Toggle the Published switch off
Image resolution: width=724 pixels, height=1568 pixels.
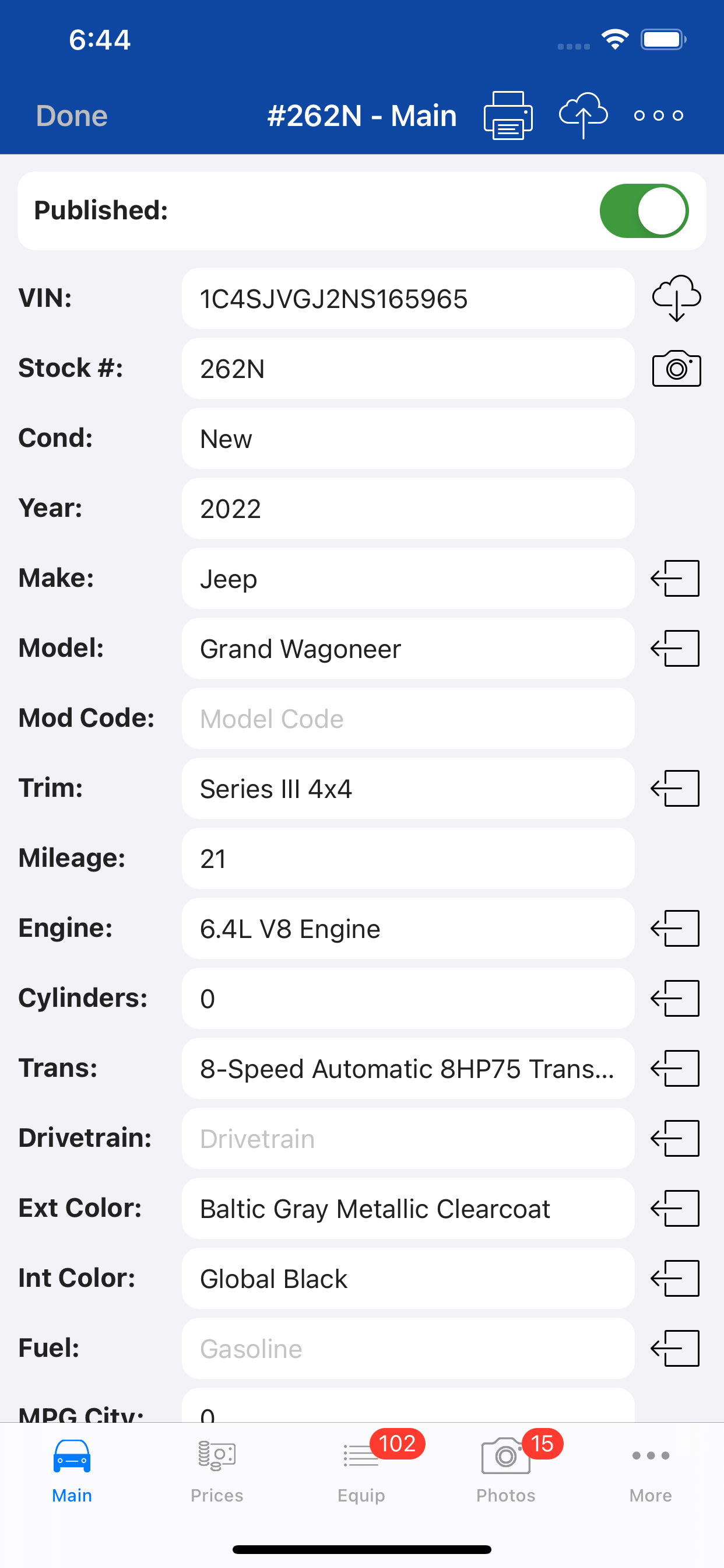click(644, 211)
